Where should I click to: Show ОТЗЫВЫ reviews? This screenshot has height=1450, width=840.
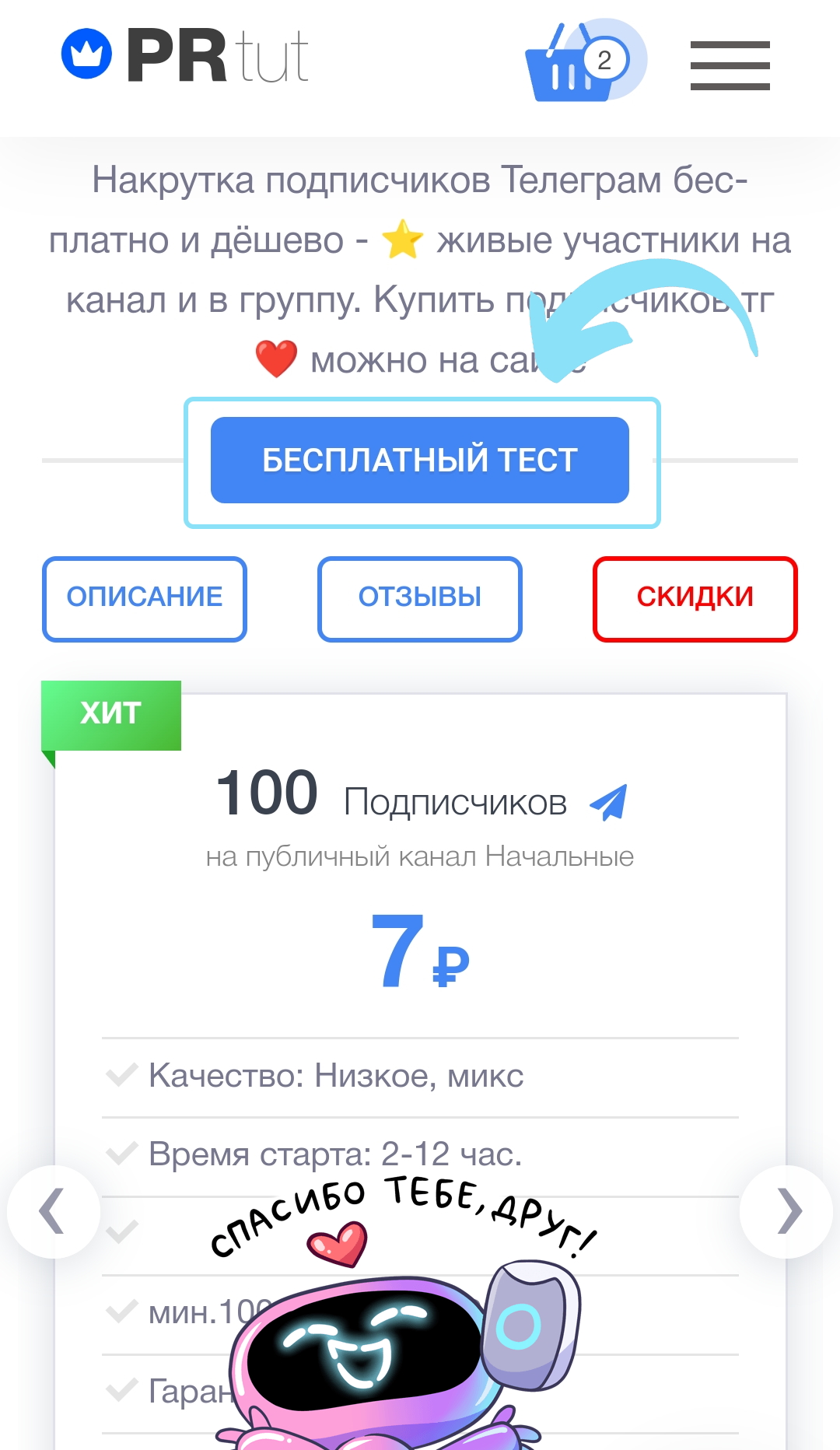tap(419, 598)
